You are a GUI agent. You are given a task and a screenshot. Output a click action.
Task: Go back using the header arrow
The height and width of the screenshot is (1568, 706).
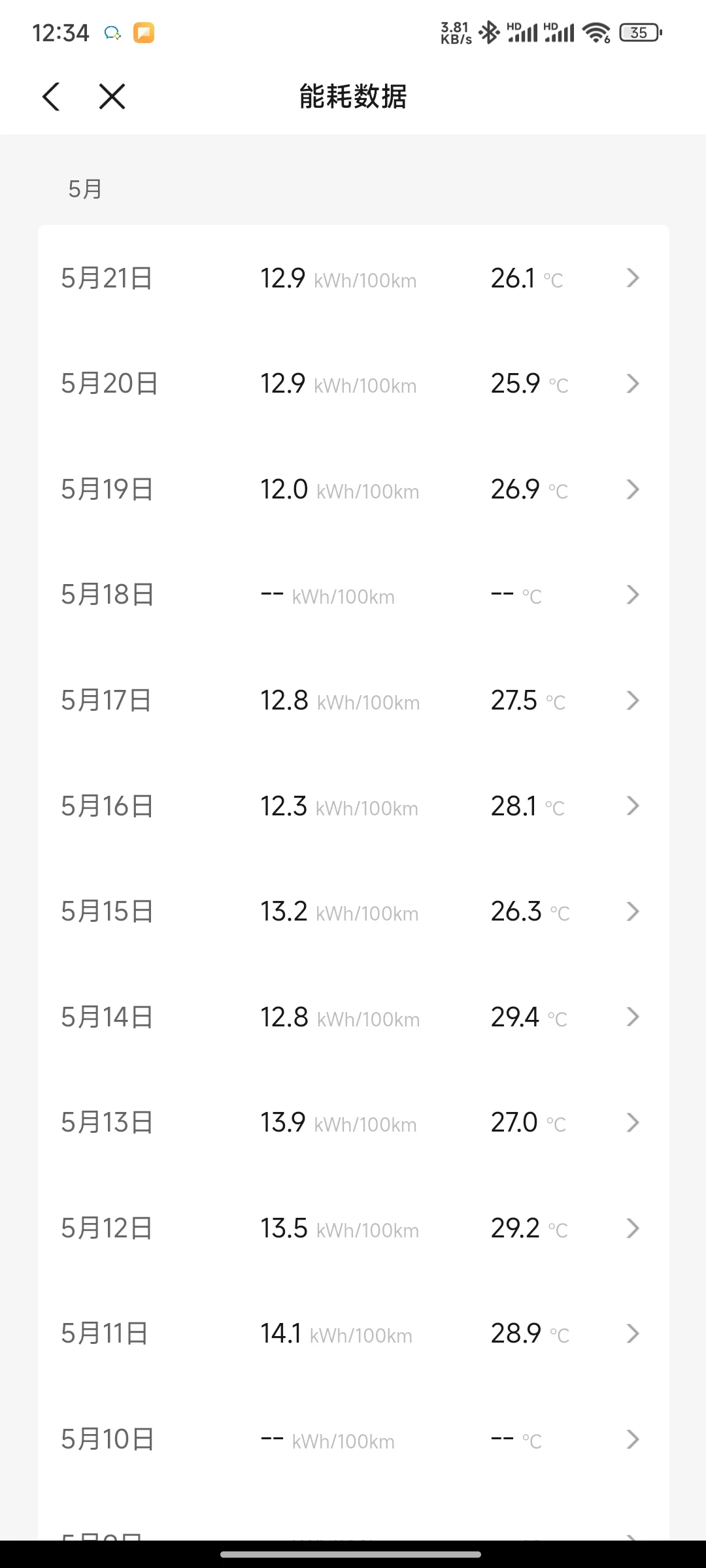tap(51, 97)
